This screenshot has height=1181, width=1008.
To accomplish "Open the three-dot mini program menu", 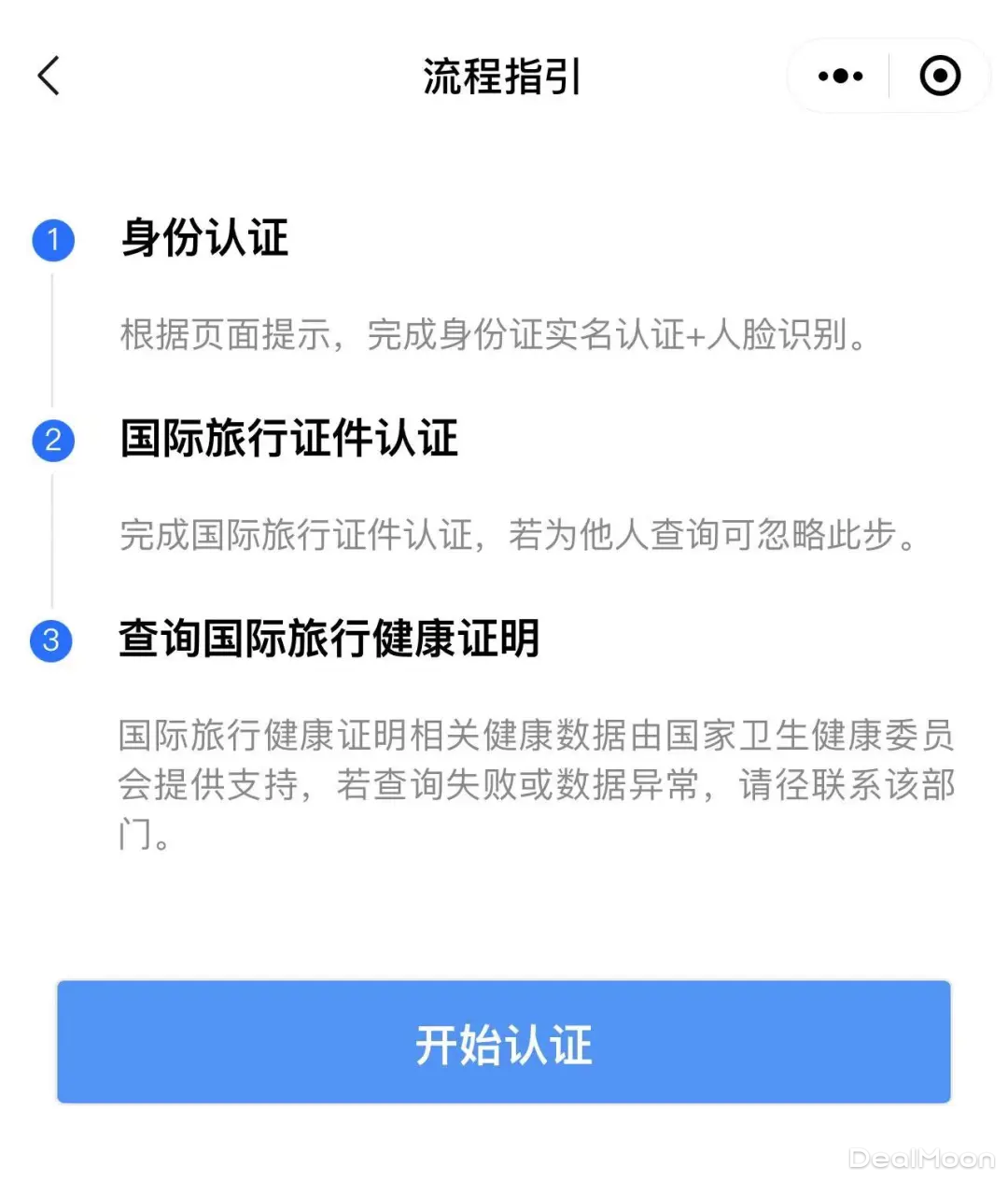I will [840, 76].
